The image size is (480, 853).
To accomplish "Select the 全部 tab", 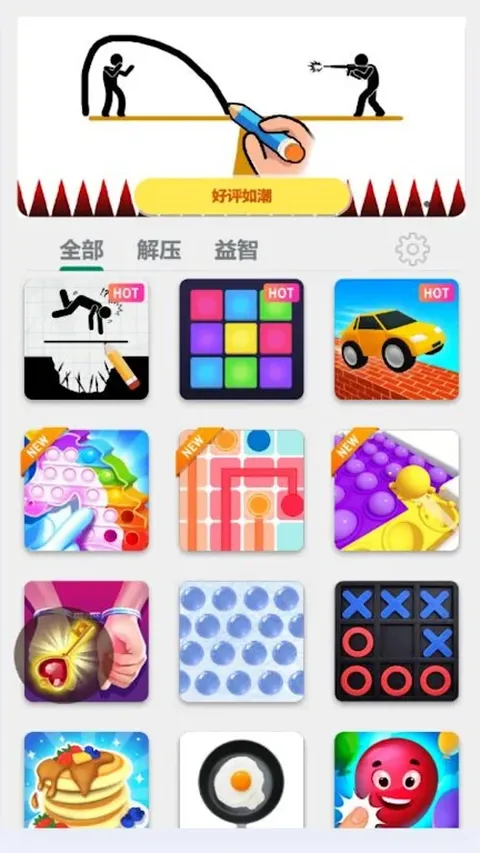I will 82,250.
